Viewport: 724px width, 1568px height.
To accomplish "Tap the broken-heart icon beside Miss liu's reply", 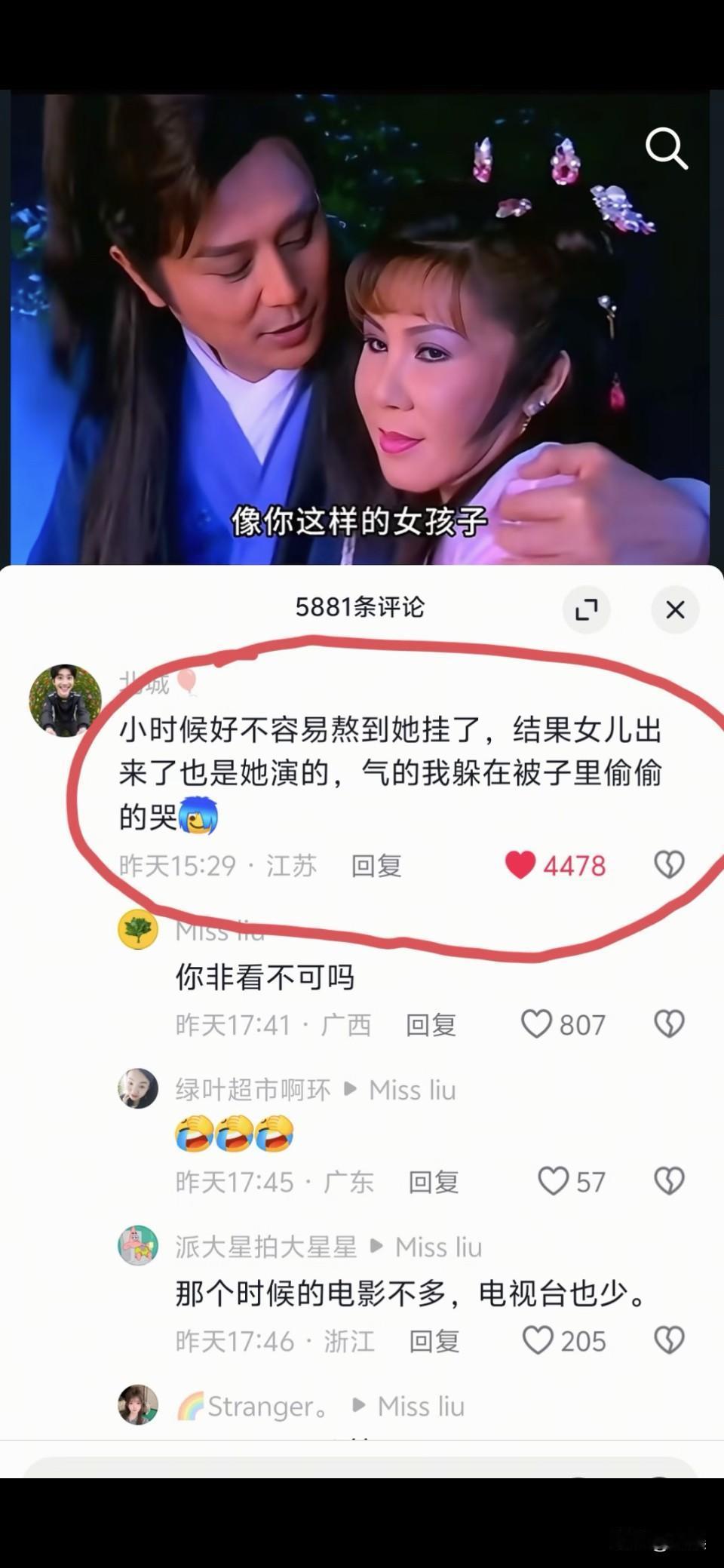I will click(x=670, y=1023).
